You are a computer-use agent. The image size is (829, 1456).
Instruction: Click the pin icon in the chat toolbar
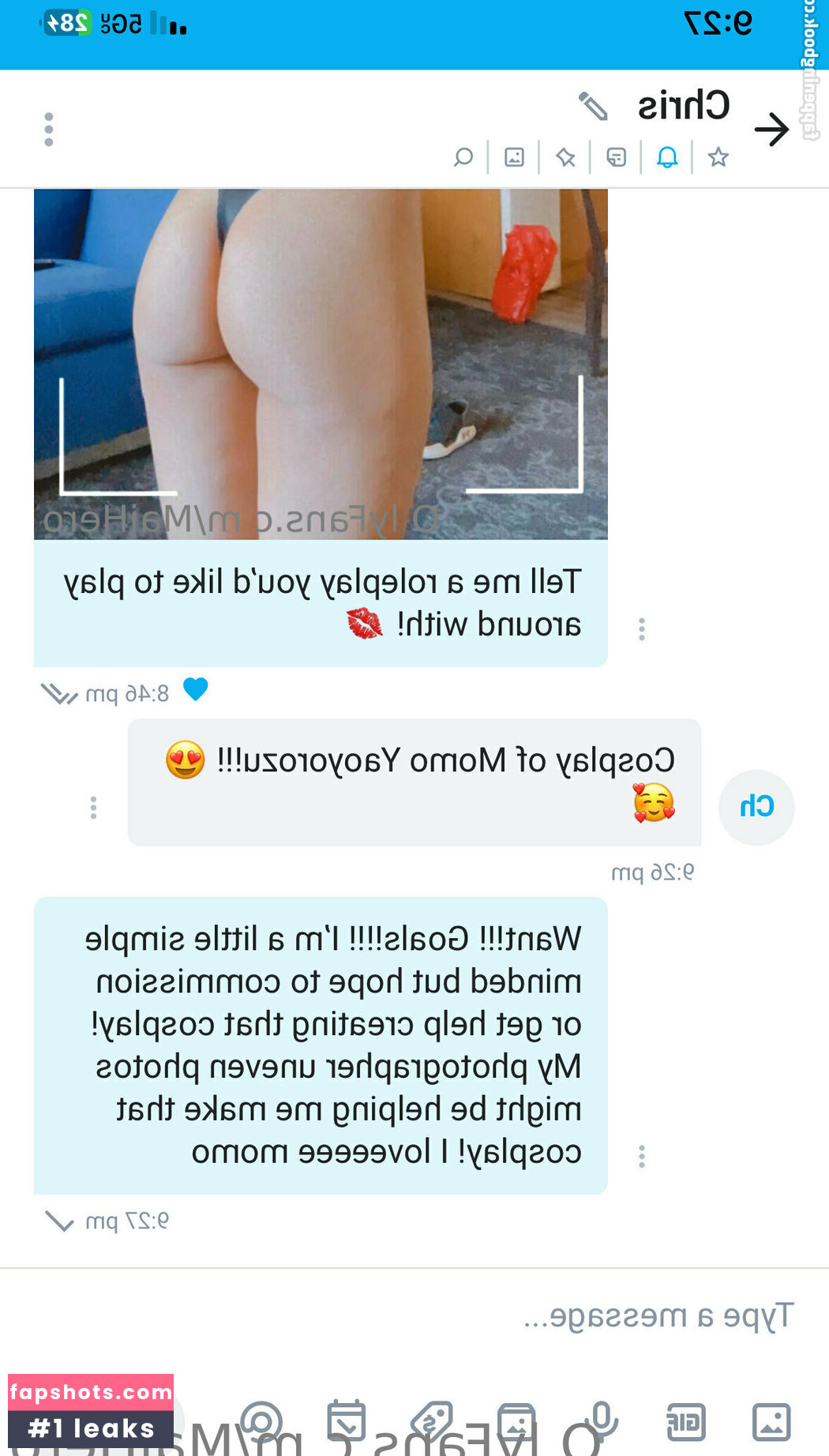[565, 156]
